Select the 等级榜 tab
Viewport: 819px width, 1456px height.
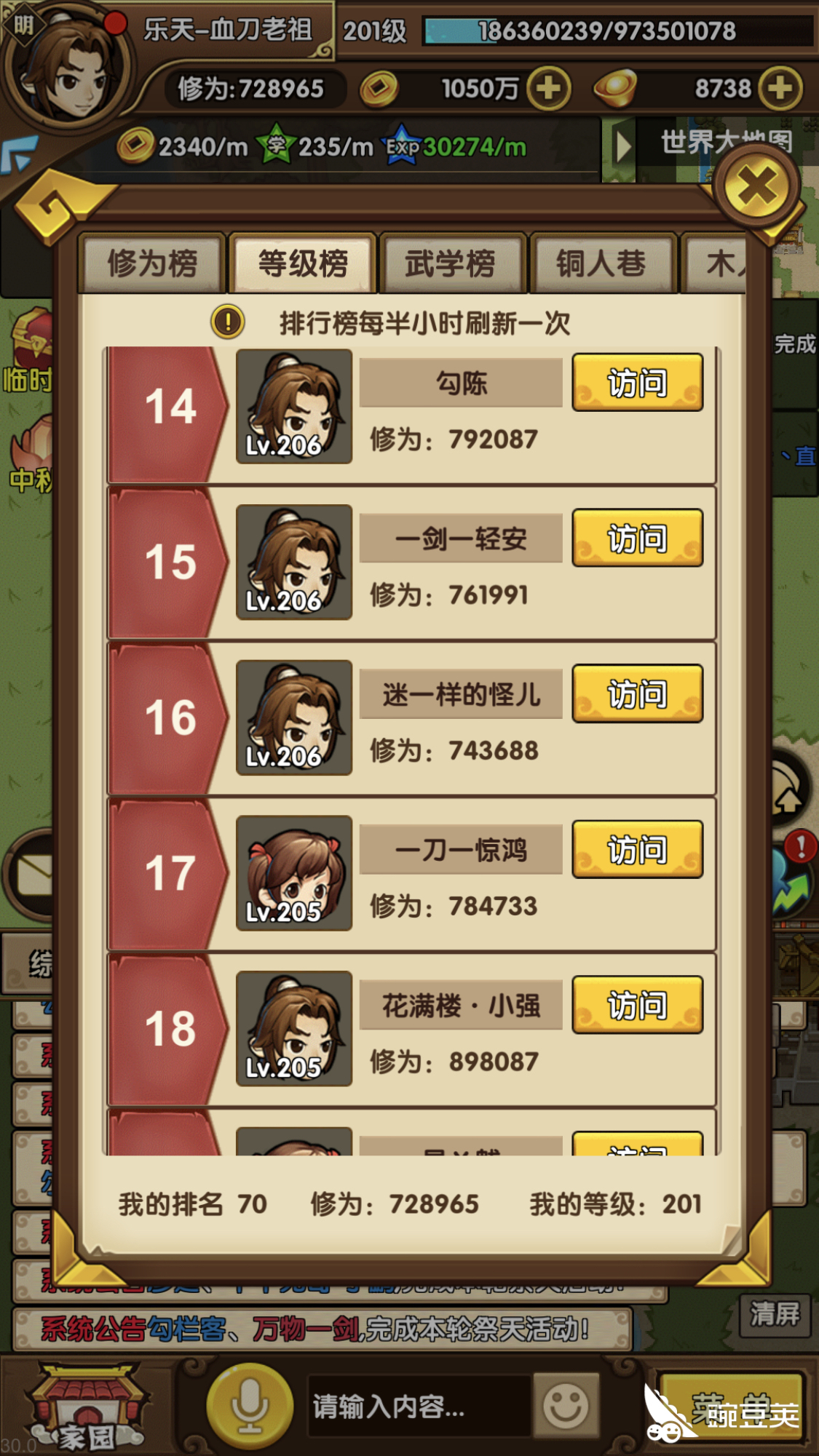tap(303, 263)
